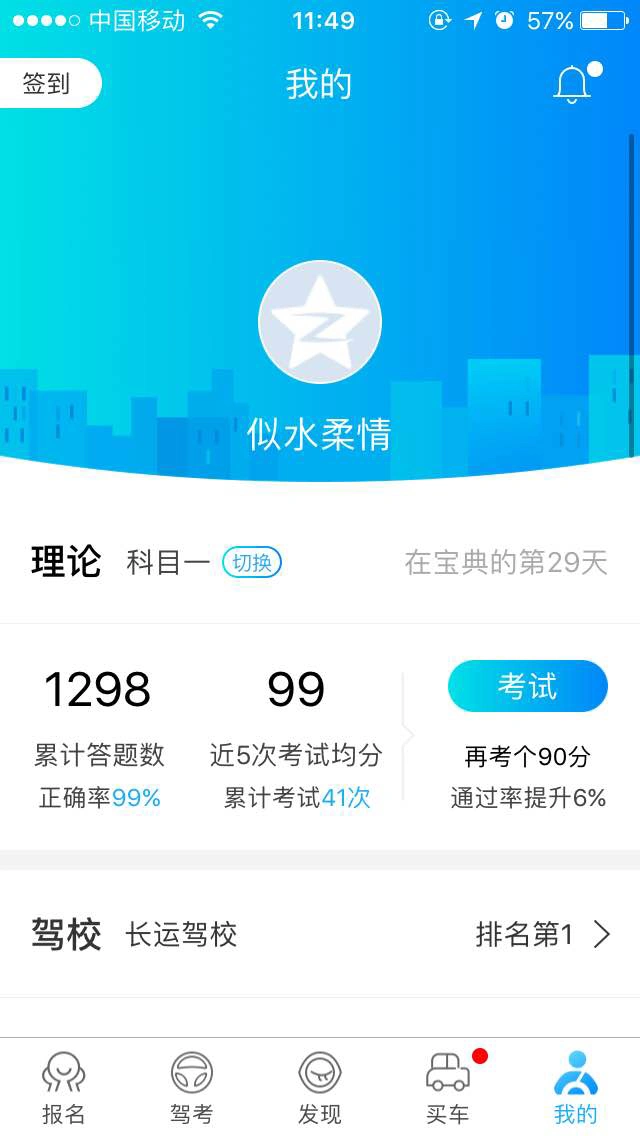
Task: Switch to the 发现 tab
Action: point(320,1088)
